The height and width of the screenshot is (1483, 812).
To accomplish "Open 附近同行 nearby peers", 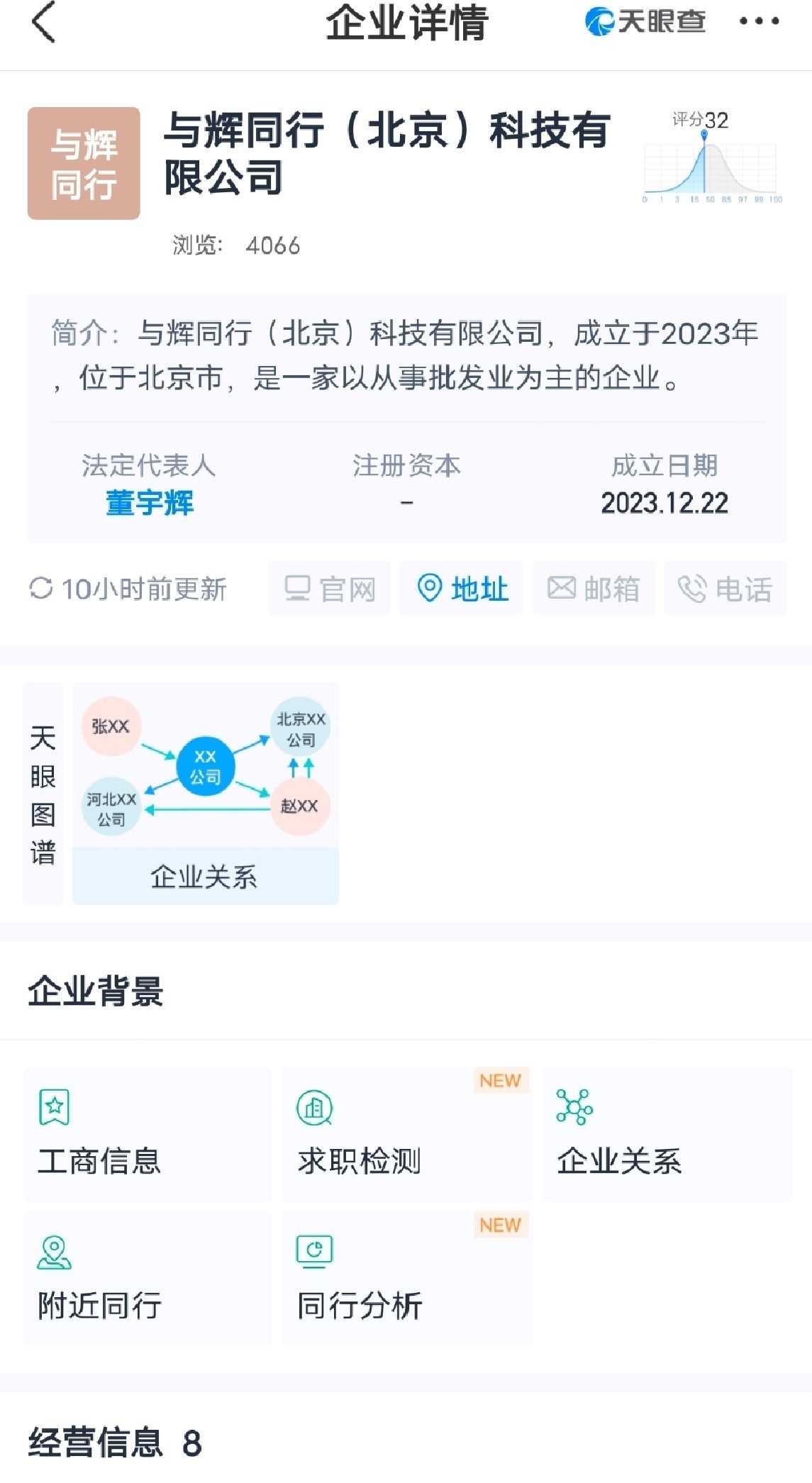I will 148,1278.
